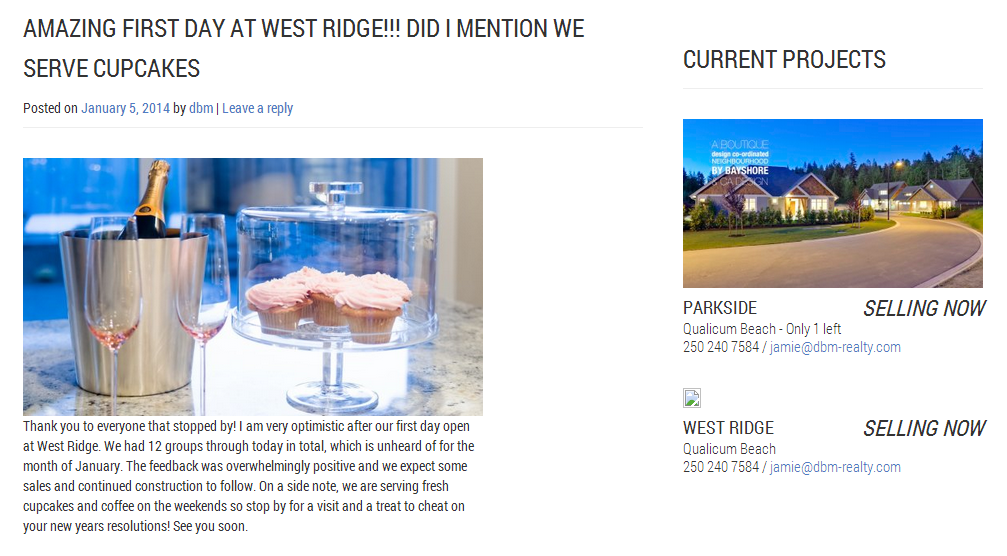Image resolution: width=1007 pixels, height=556 pixels.
Task: Open the cupcakes post title
Action: (303, 48)
